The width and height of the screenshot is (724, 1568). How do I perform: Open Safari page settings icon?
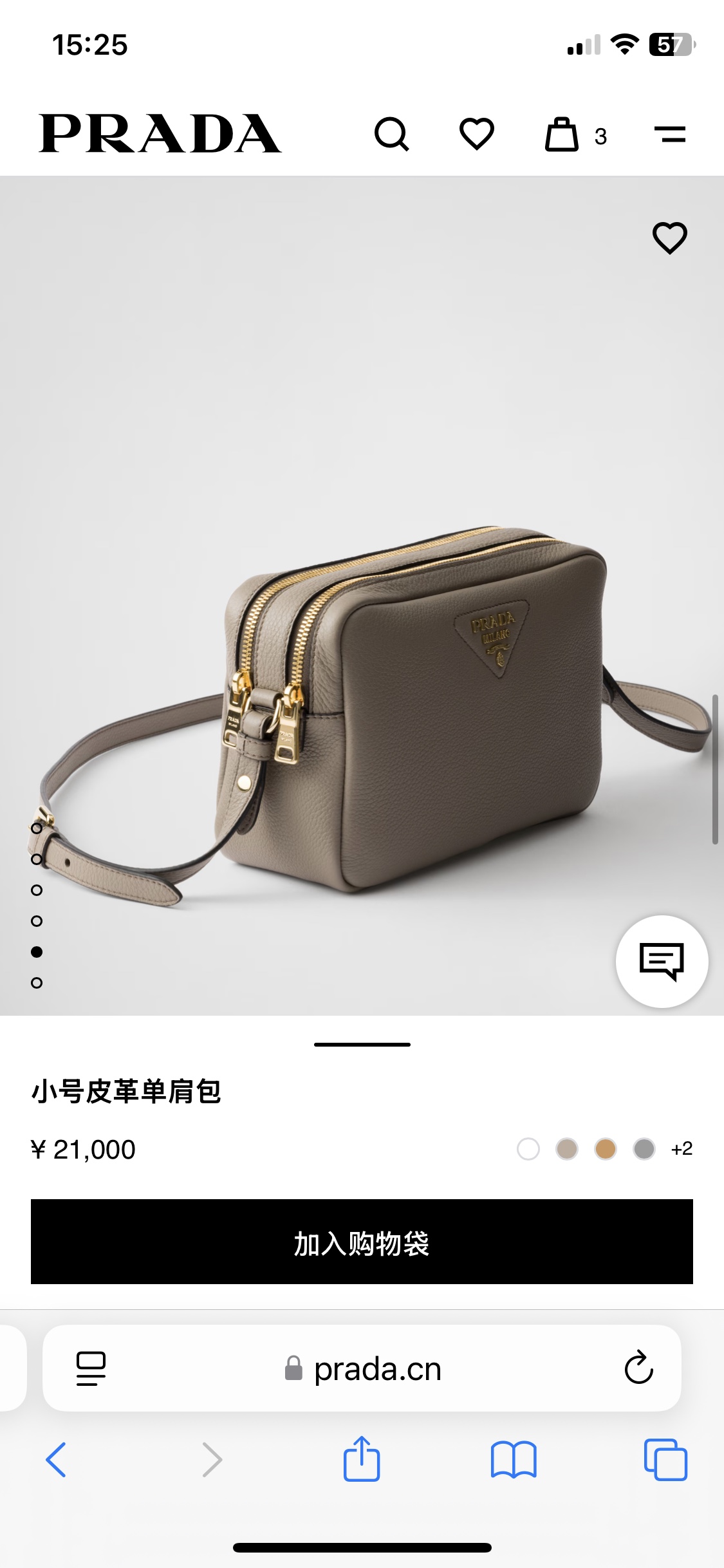[x=91, y=1368]
